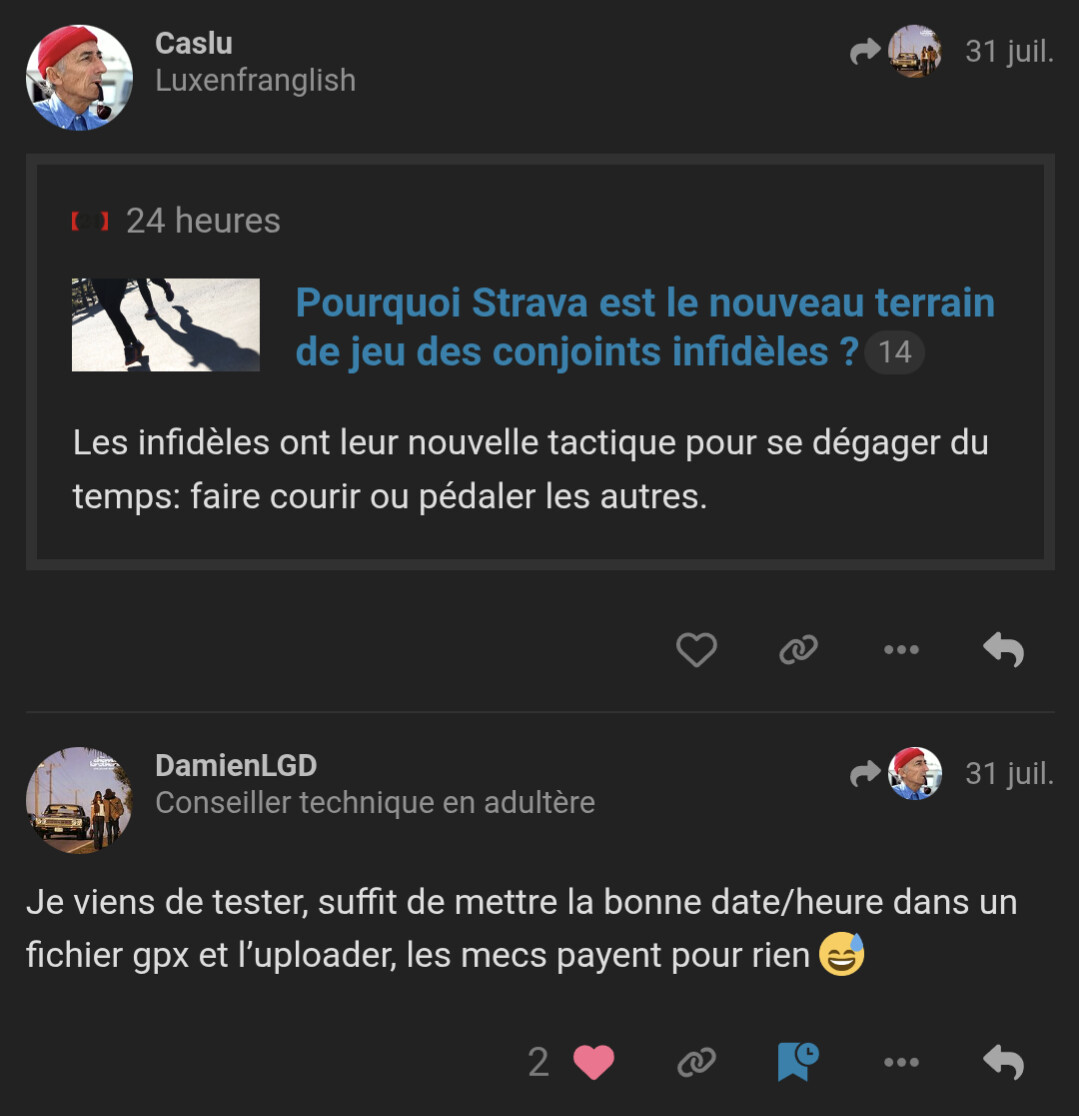
Task: Show more actions on Caslu's post
Action: point(901,650)
